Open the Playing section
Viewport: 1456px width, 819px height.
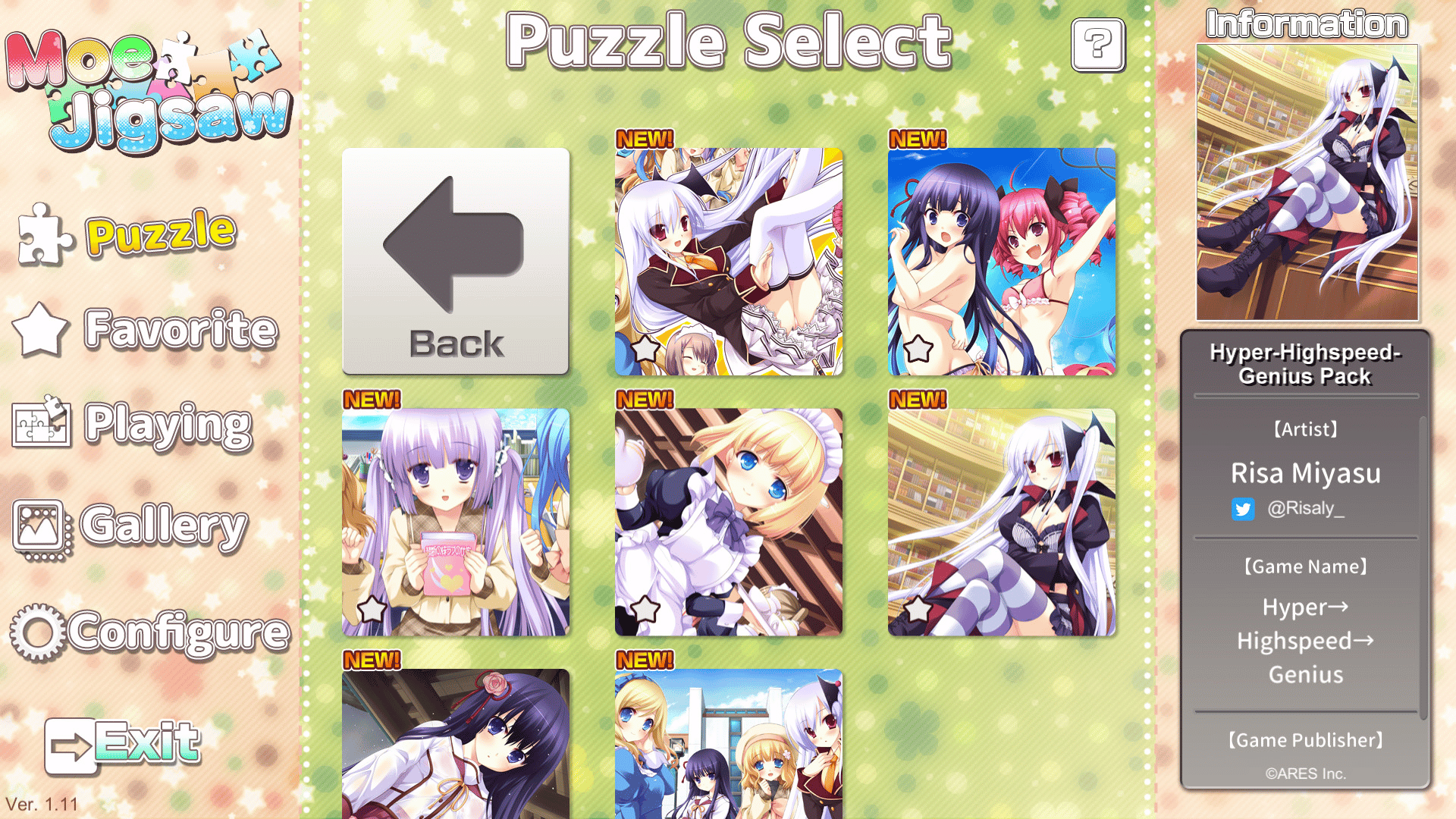coord(133,425)
